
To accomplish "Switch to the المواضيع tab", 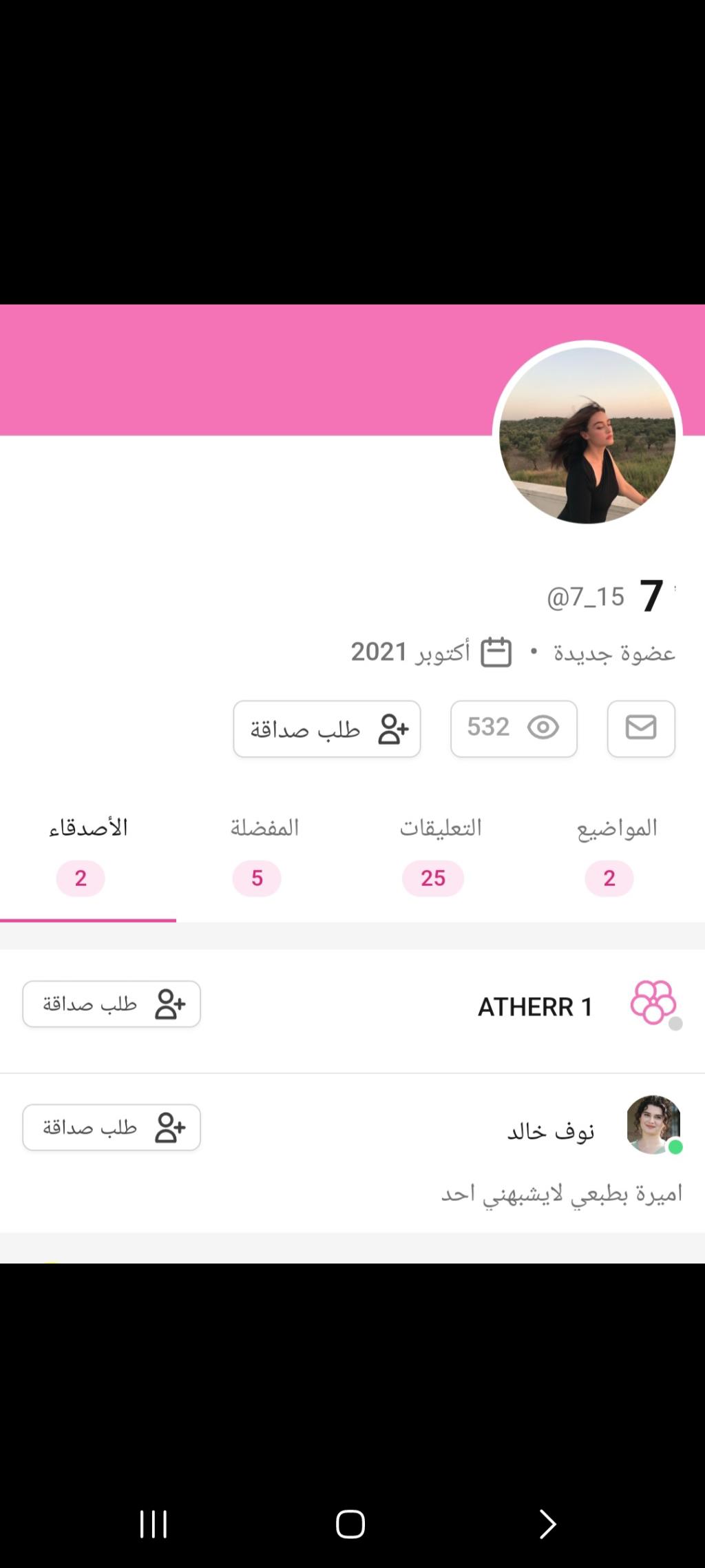I will coord(616,853).
